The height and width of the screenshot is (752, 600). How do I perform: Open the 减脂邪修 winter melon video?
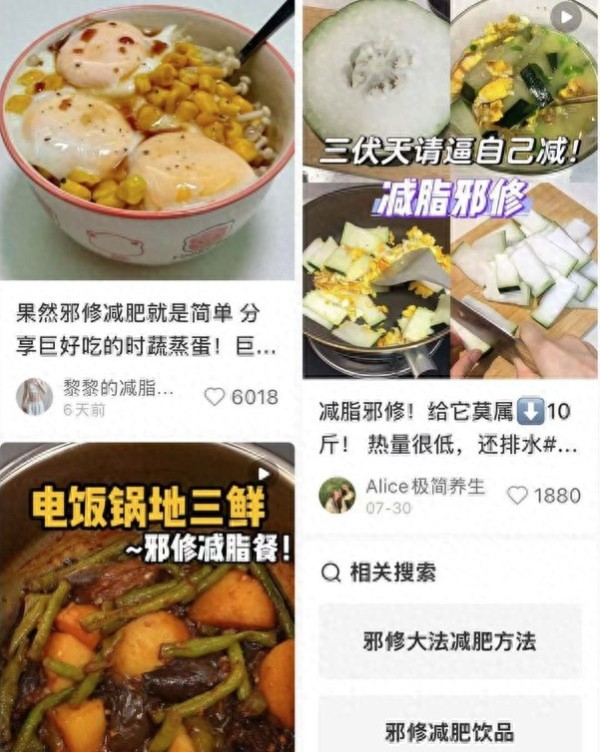pos(449,190)
